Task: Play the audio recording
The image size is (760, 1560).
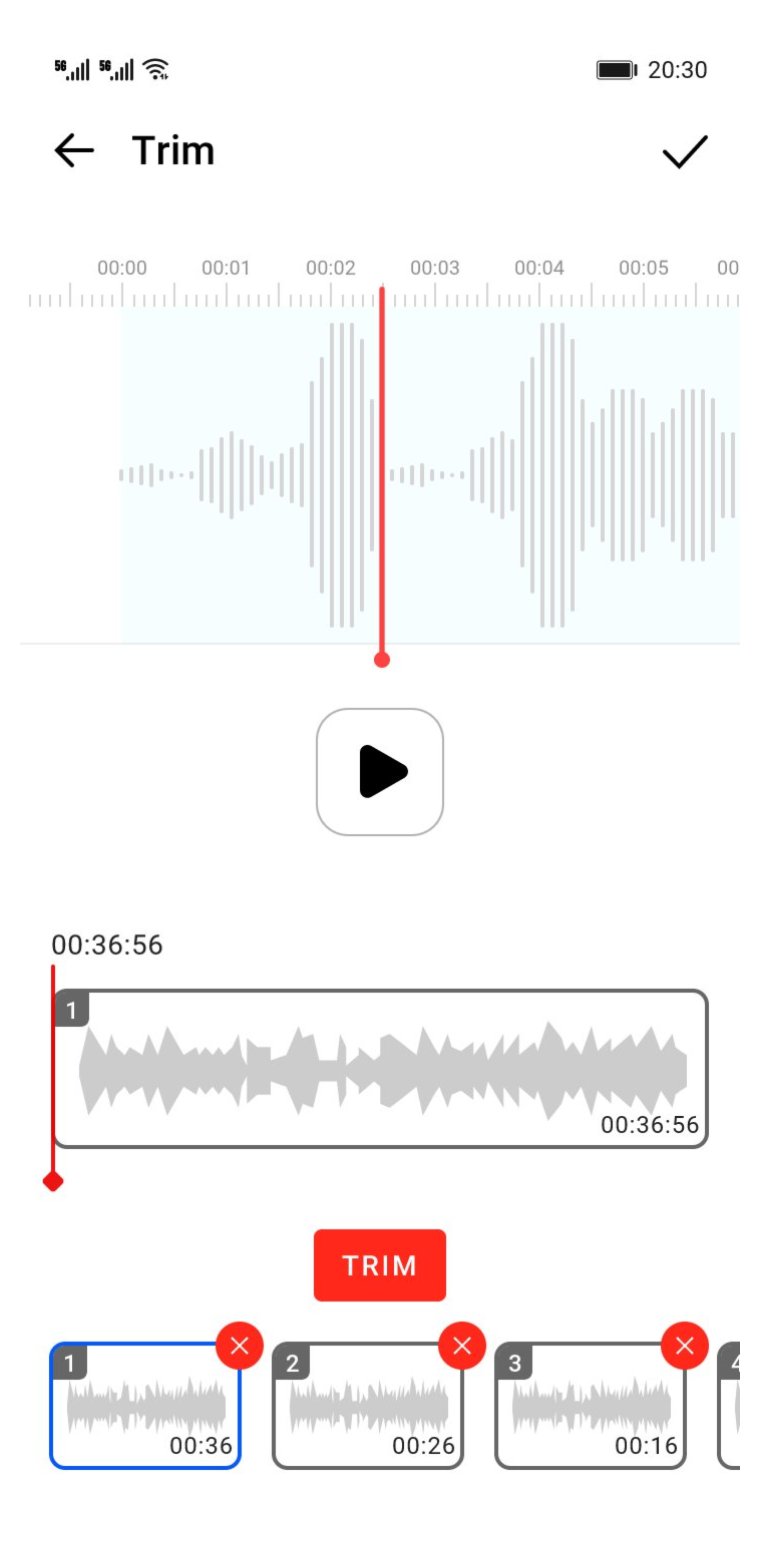Action: click(380, 772)
